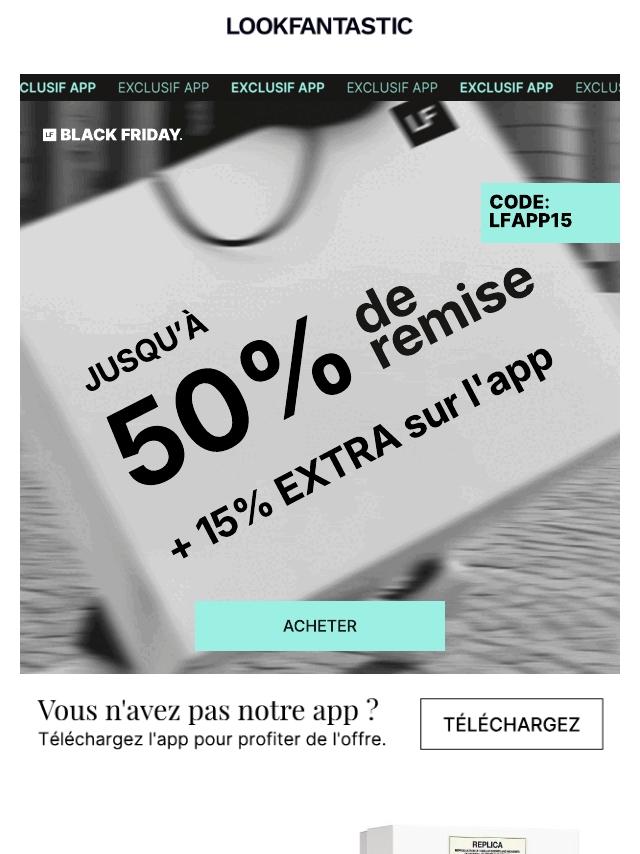Open the Black Friday 50% banner
Image resolution: width=640 pixels, height=854 pixels.
pos(320,374)
